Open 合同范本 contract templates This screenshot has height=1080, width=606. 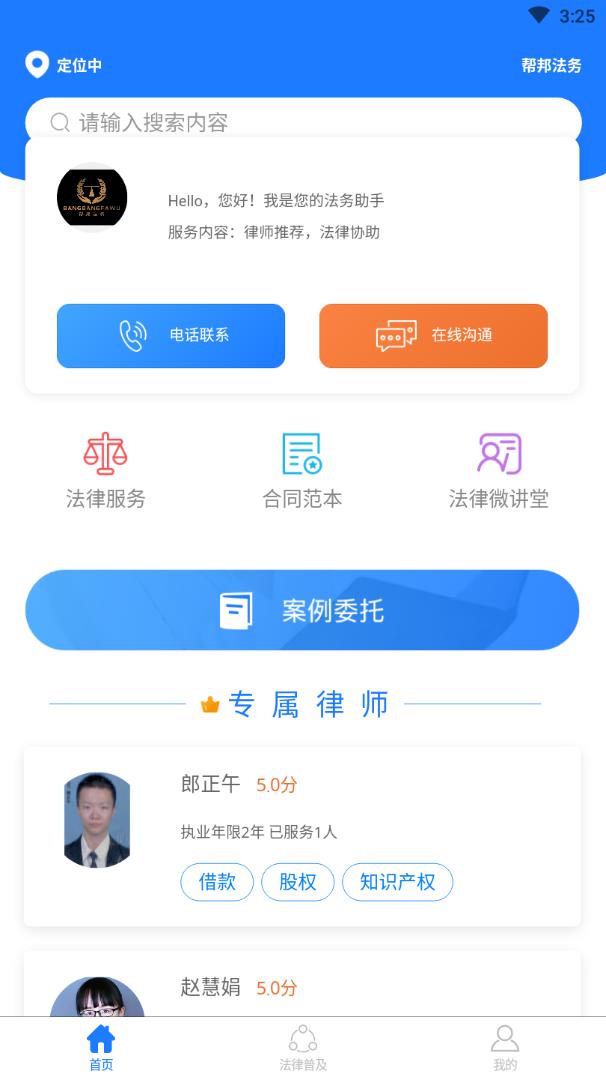coord(302,470)
